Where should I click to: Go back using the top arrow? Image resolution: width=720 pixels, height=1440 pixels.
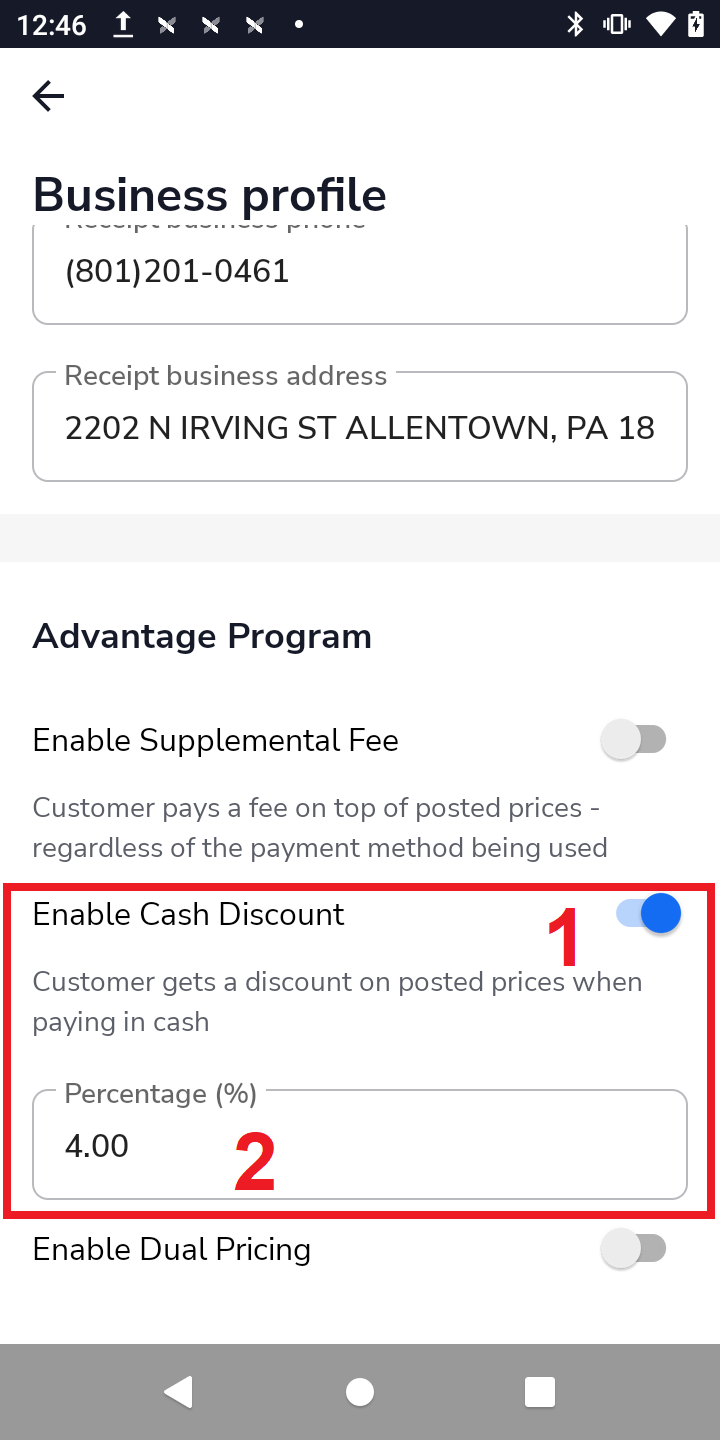point(48,96)
